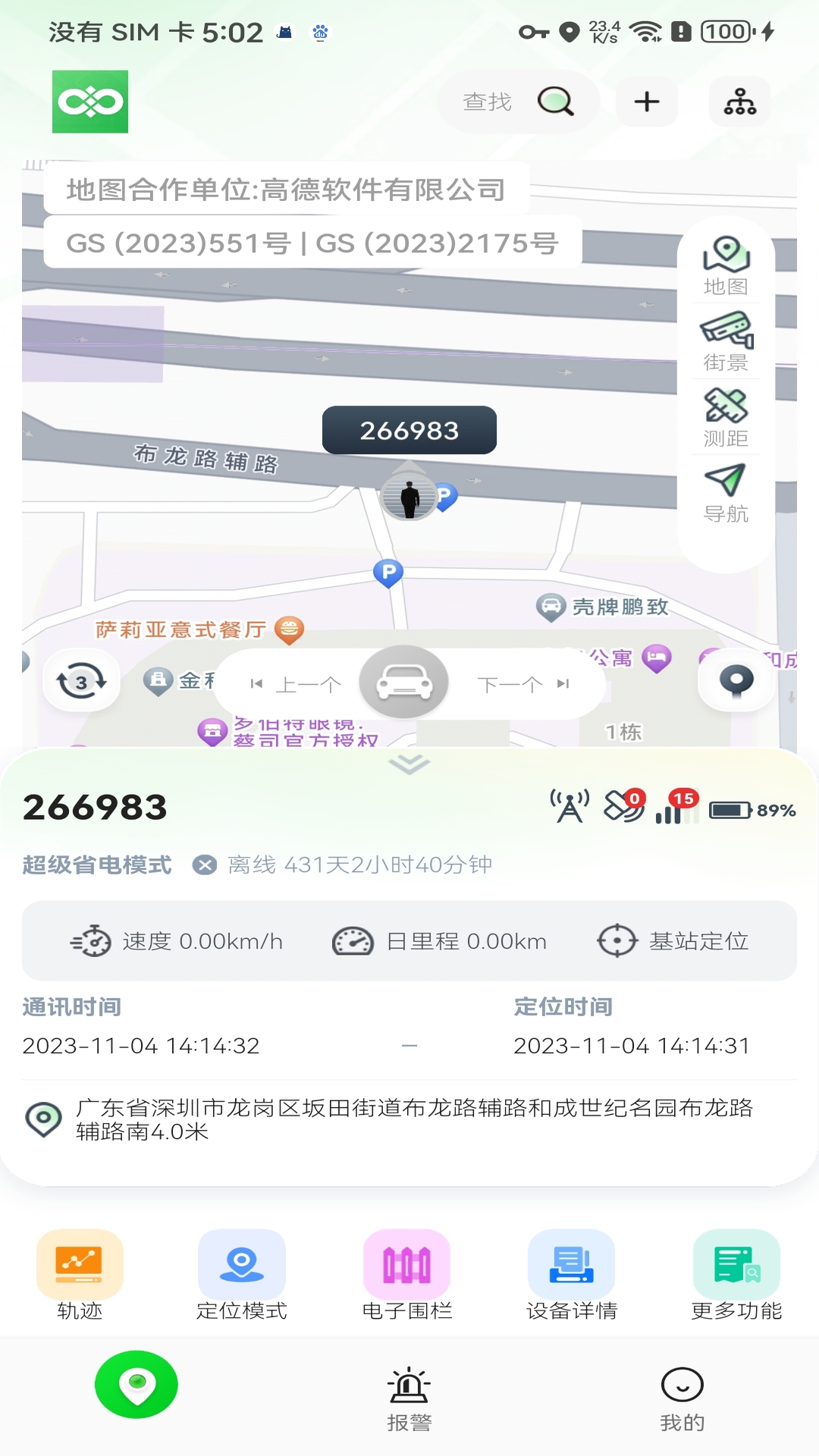Add a new device with the plus icon
This screenshot has height=1456, width=819.
coord(645,101)
